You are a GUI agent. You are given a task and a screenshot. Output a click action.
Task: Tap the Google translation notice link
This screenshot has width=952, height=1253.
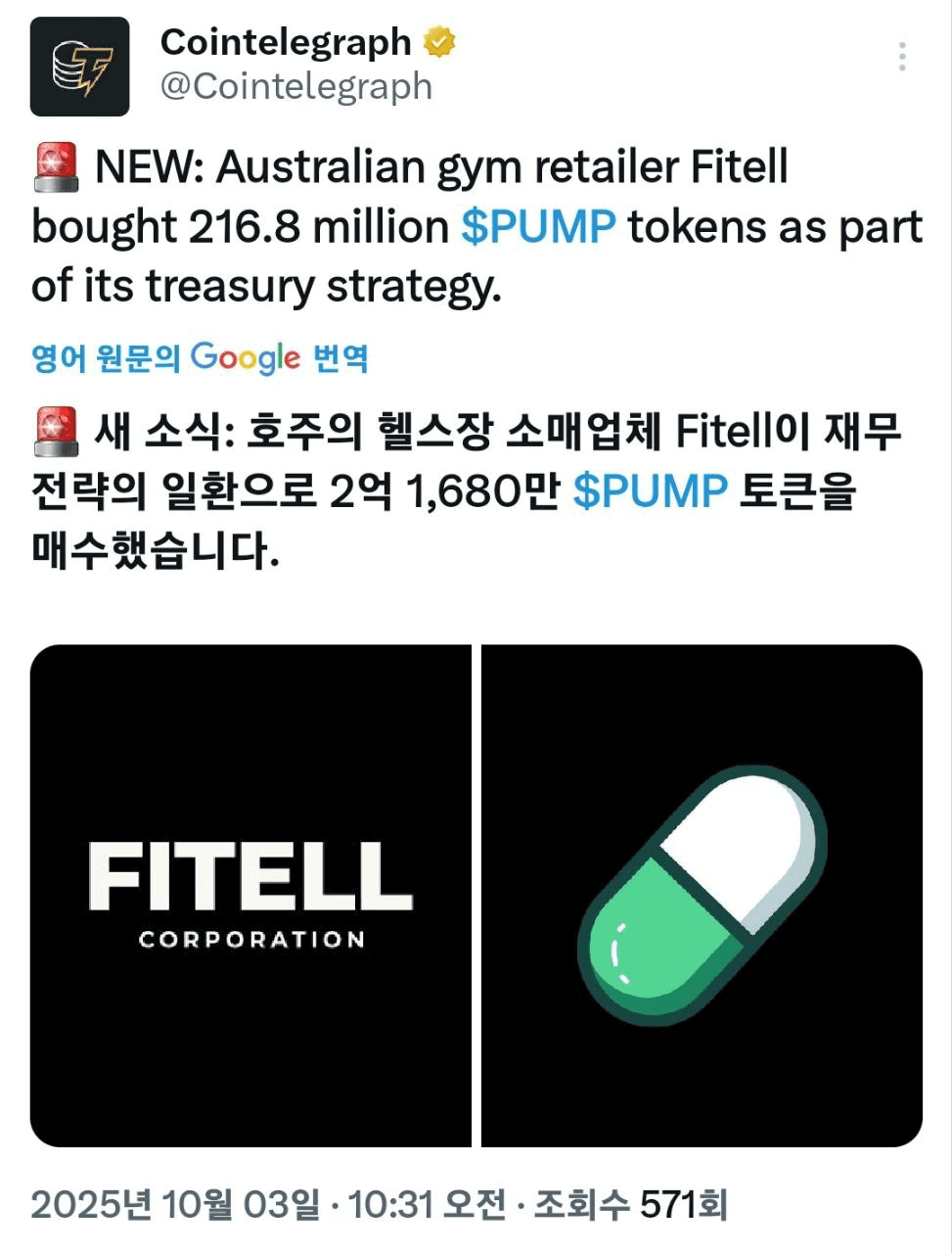point(200,358)
